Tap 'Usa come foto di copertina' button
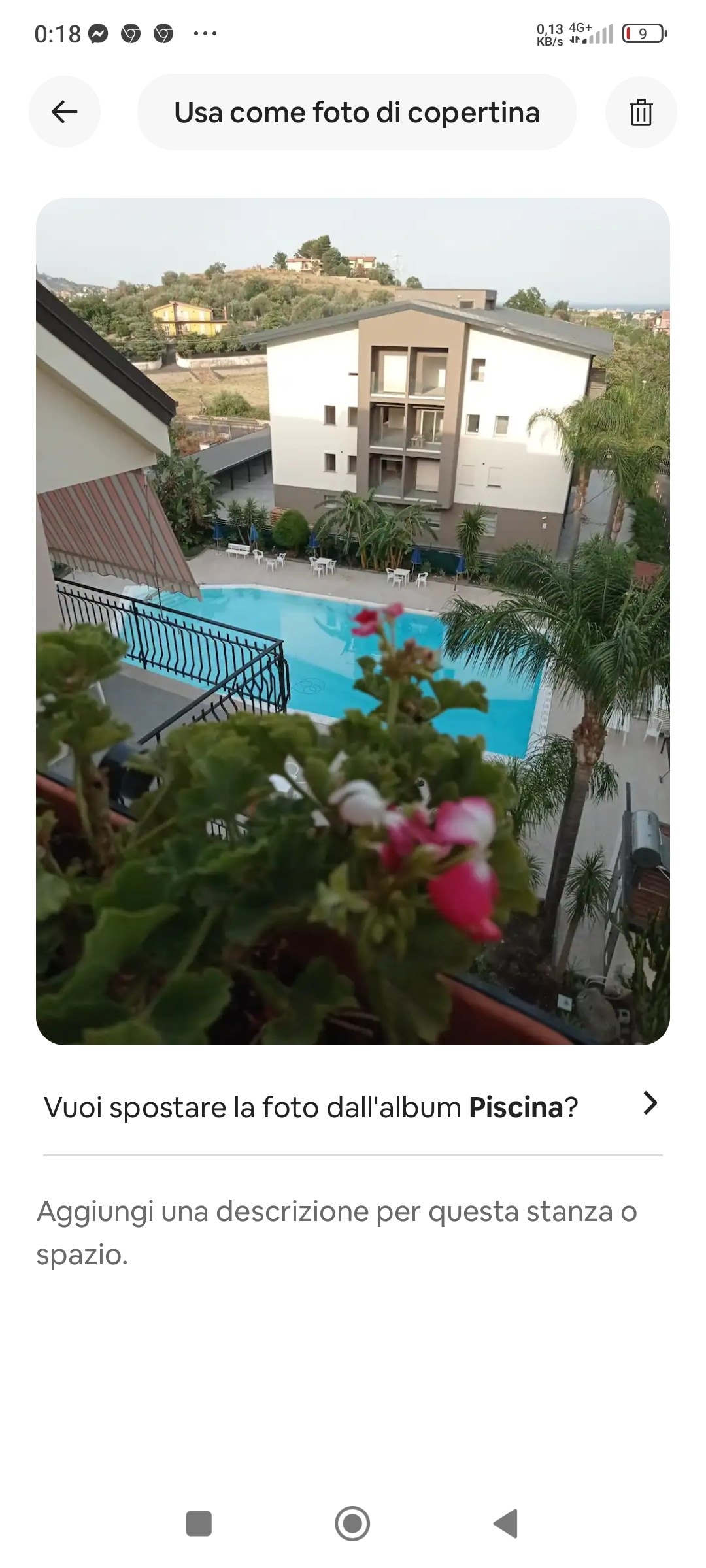Viewport: 706px width, 1568px height. pyautogui.click(x=356, y=112)
